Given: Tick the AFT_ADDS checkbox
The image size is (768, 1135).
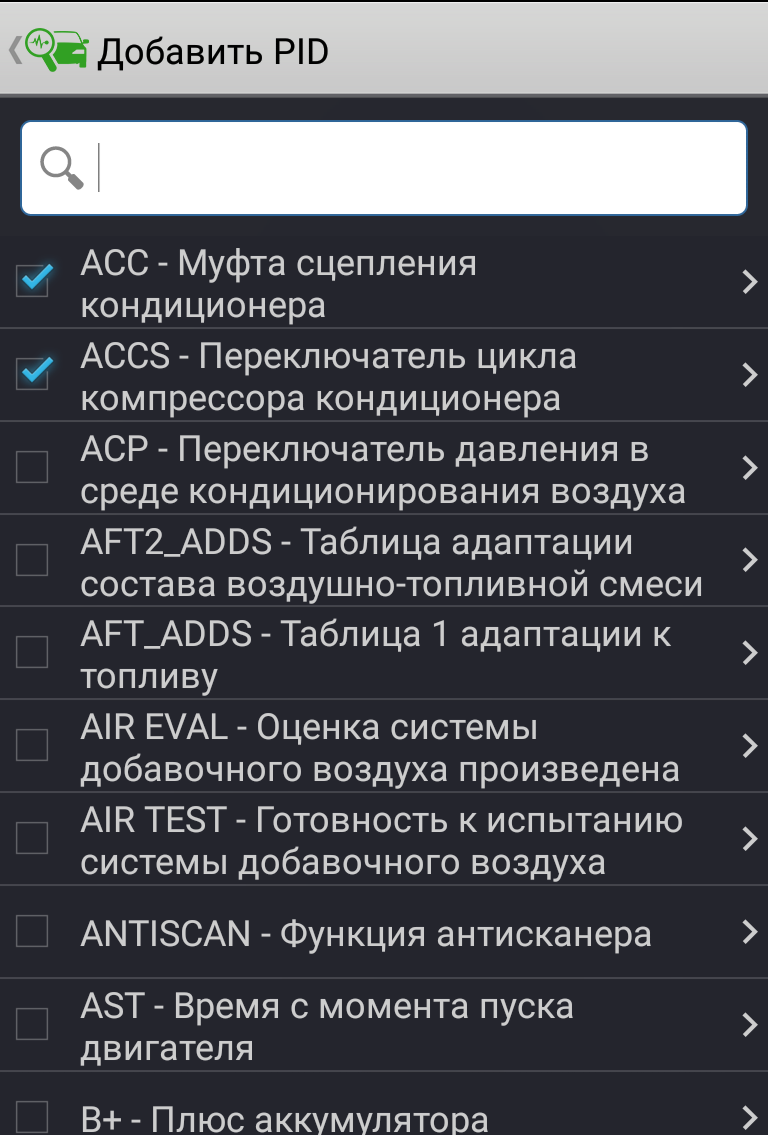Looking at the screenshot, I should (x=33, y=653).
